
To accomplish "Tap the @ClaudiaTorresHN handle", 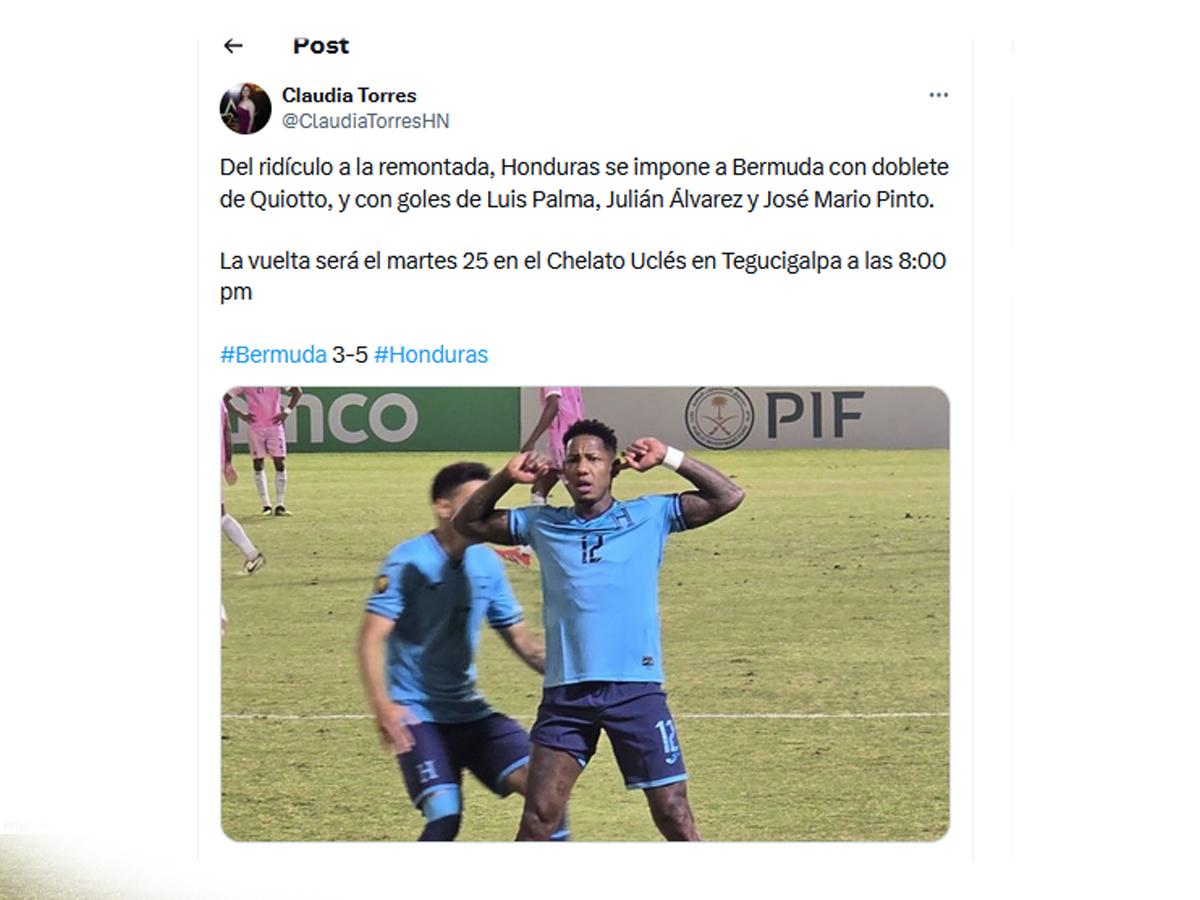I will pos(365,121).
